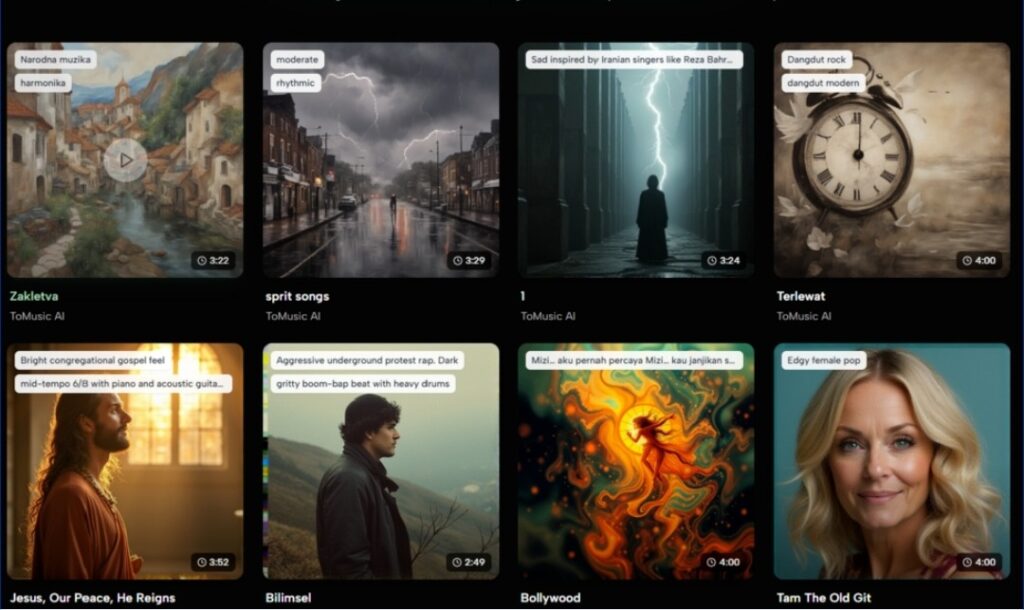Open the Bollywood song card
The image size is (1024, 610).
point(636,461)
